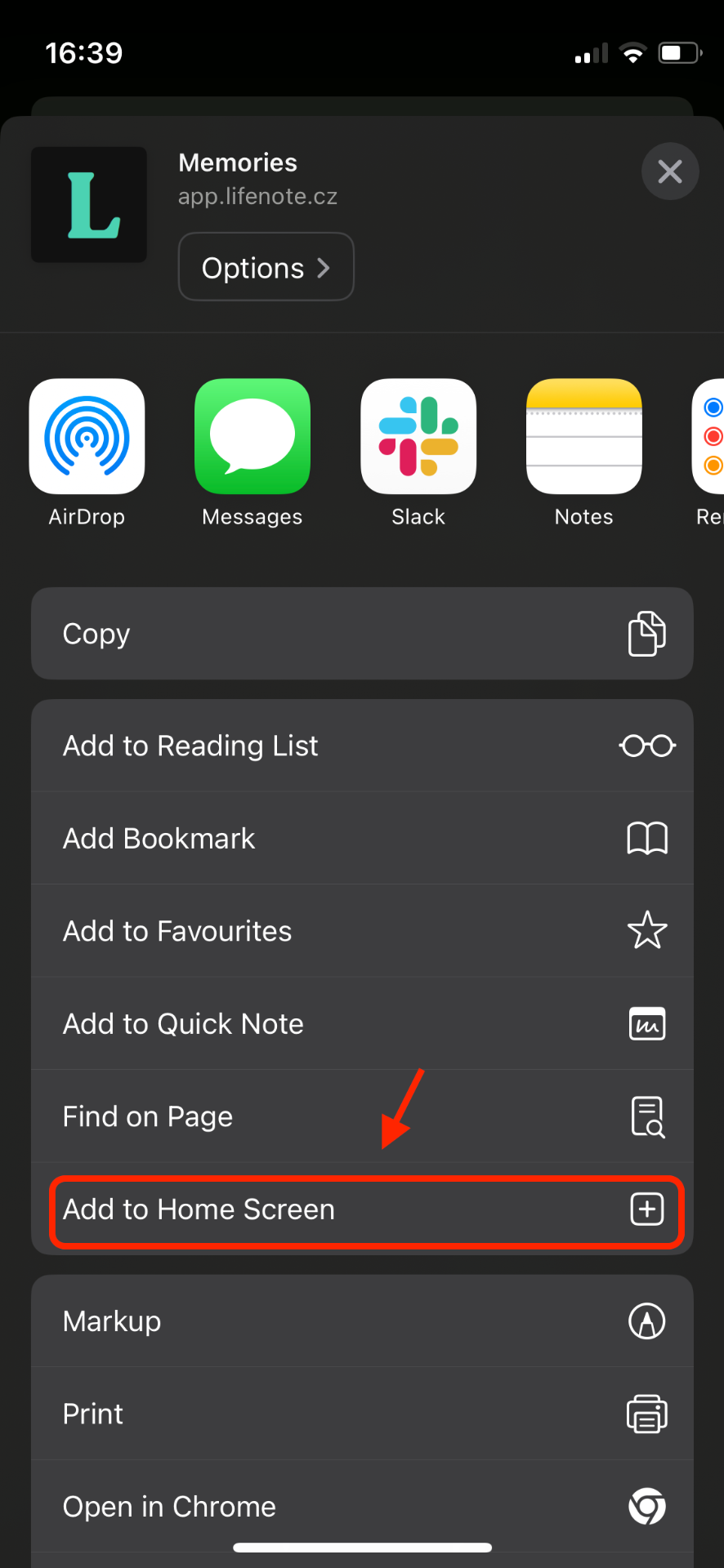
Task: Open Find on Page
Action: [x=362, y=1116]
